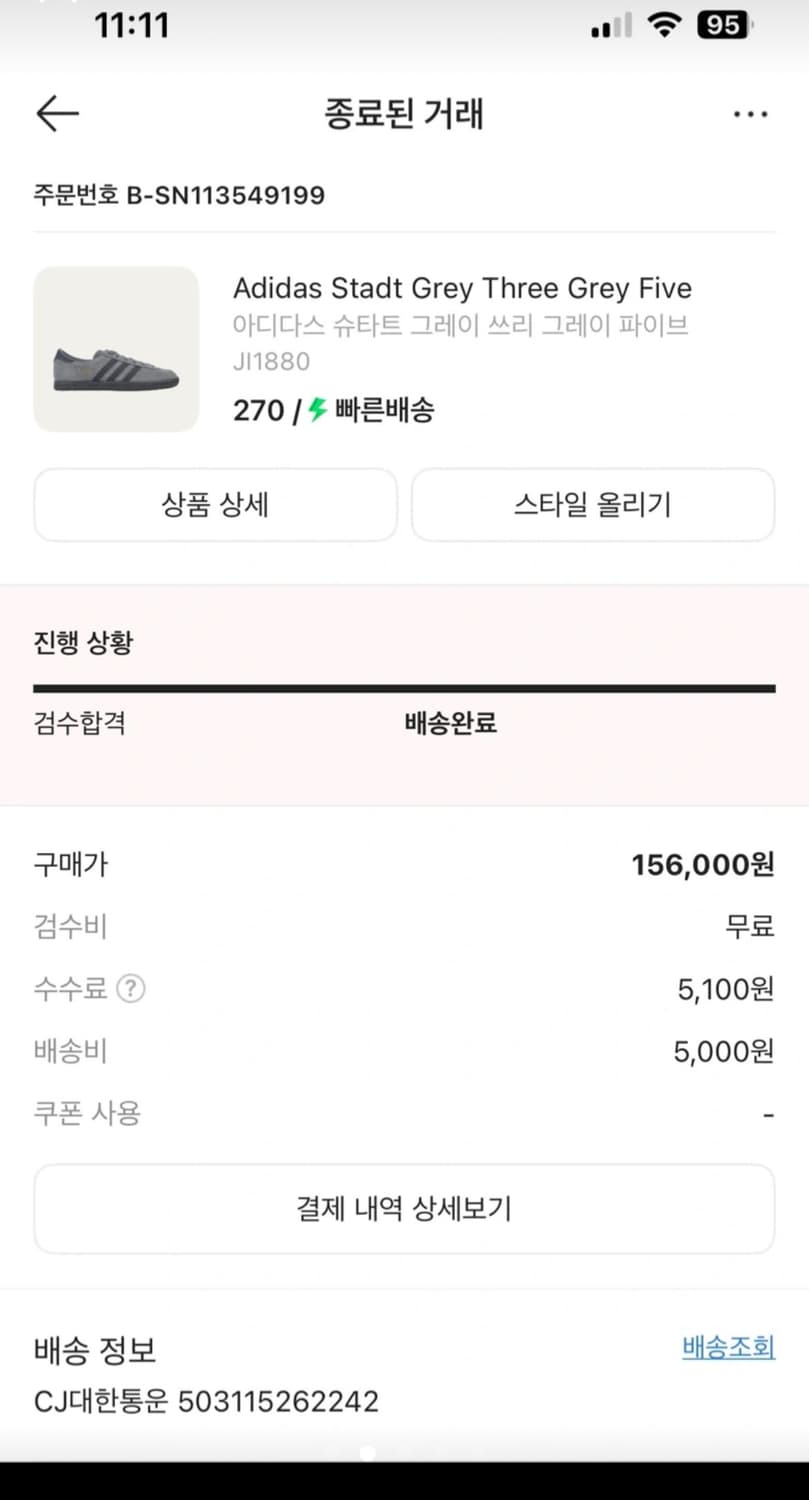The width and height of the screenshot is (809, 1500).
Task: Tap the back arrow to exit transaction details
Action: coord(57,113)
